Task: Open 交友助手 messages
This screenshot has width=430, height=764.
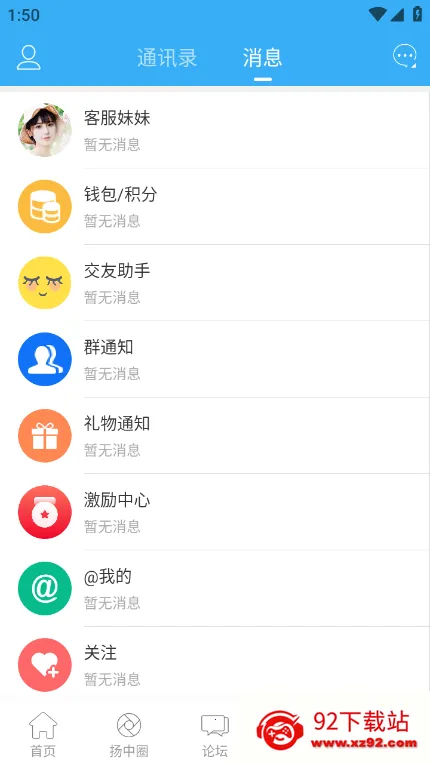Action: coord(215,283)
